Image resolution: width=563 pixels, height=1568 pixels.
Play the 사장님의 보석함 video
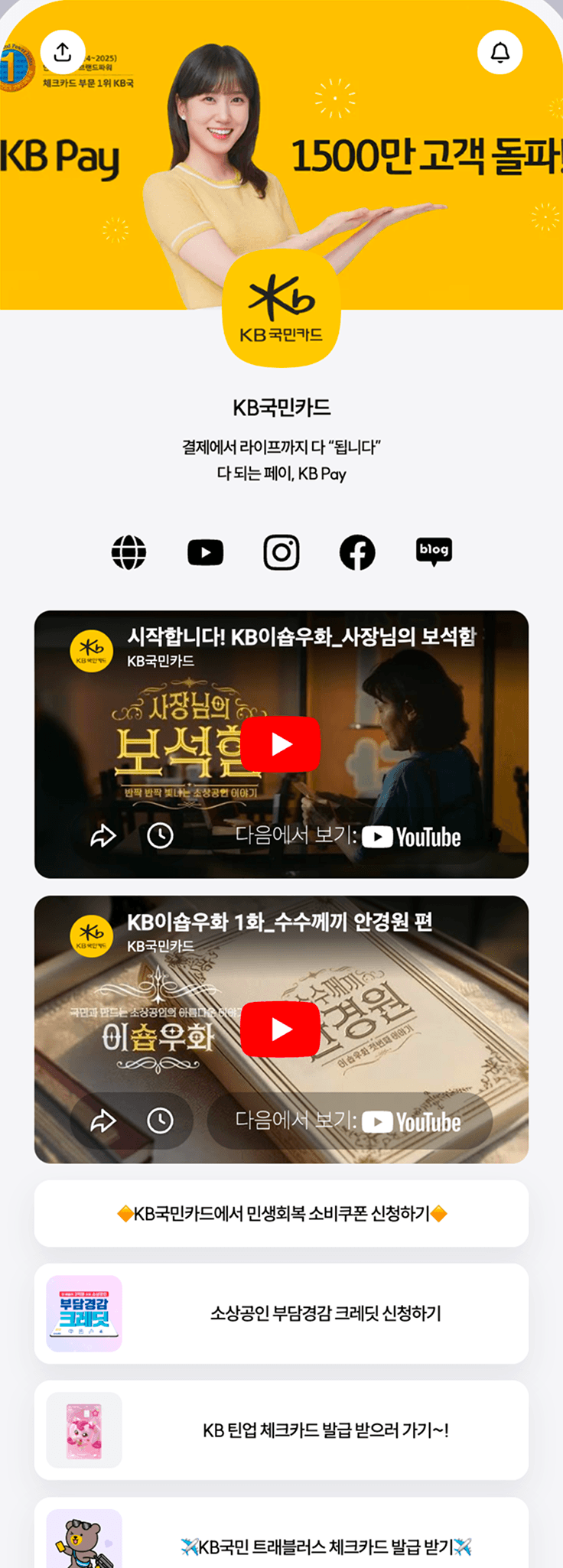click(x=281, y=744)
